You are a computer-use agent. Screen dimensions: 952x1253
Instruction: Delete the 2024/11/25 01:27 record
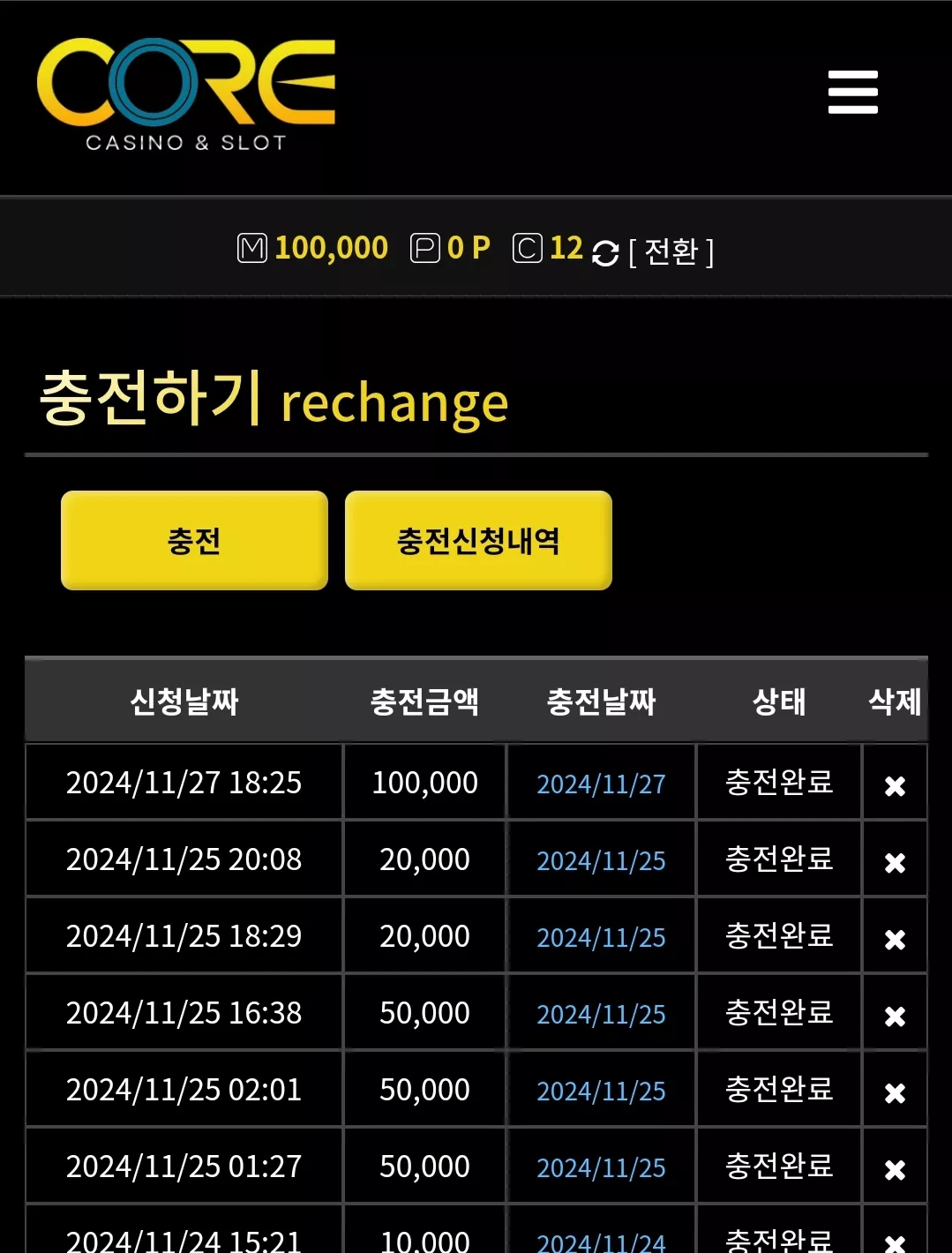(x=895, y=1169)
